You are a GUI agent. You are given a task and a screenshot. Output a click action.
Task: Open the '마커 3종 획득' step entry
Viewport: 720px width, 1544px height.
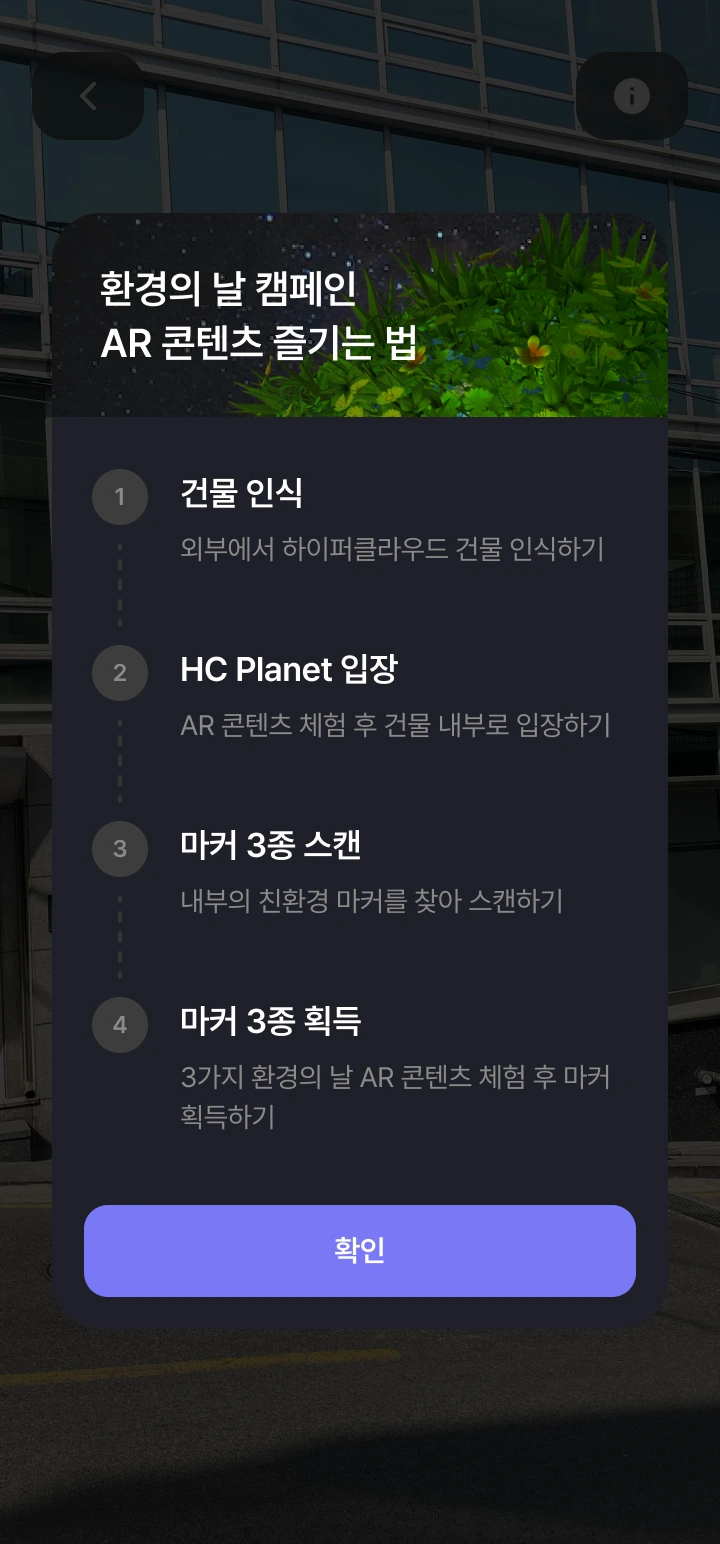[270, 1023]
